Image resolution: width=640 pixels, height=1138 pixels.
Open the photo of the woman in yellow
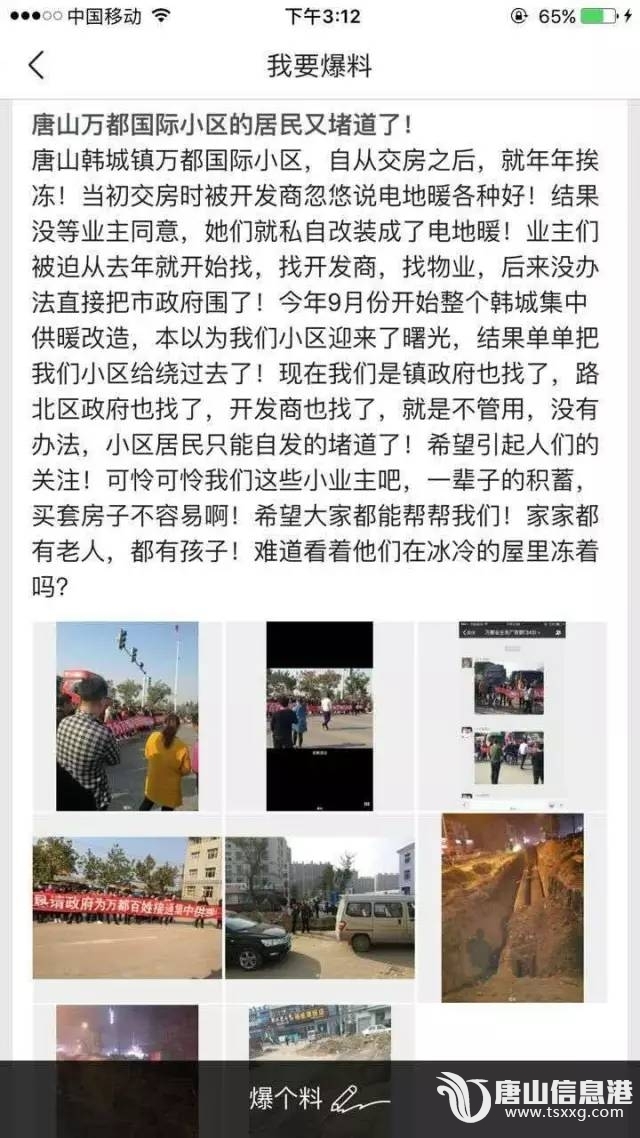click(127, 716)
